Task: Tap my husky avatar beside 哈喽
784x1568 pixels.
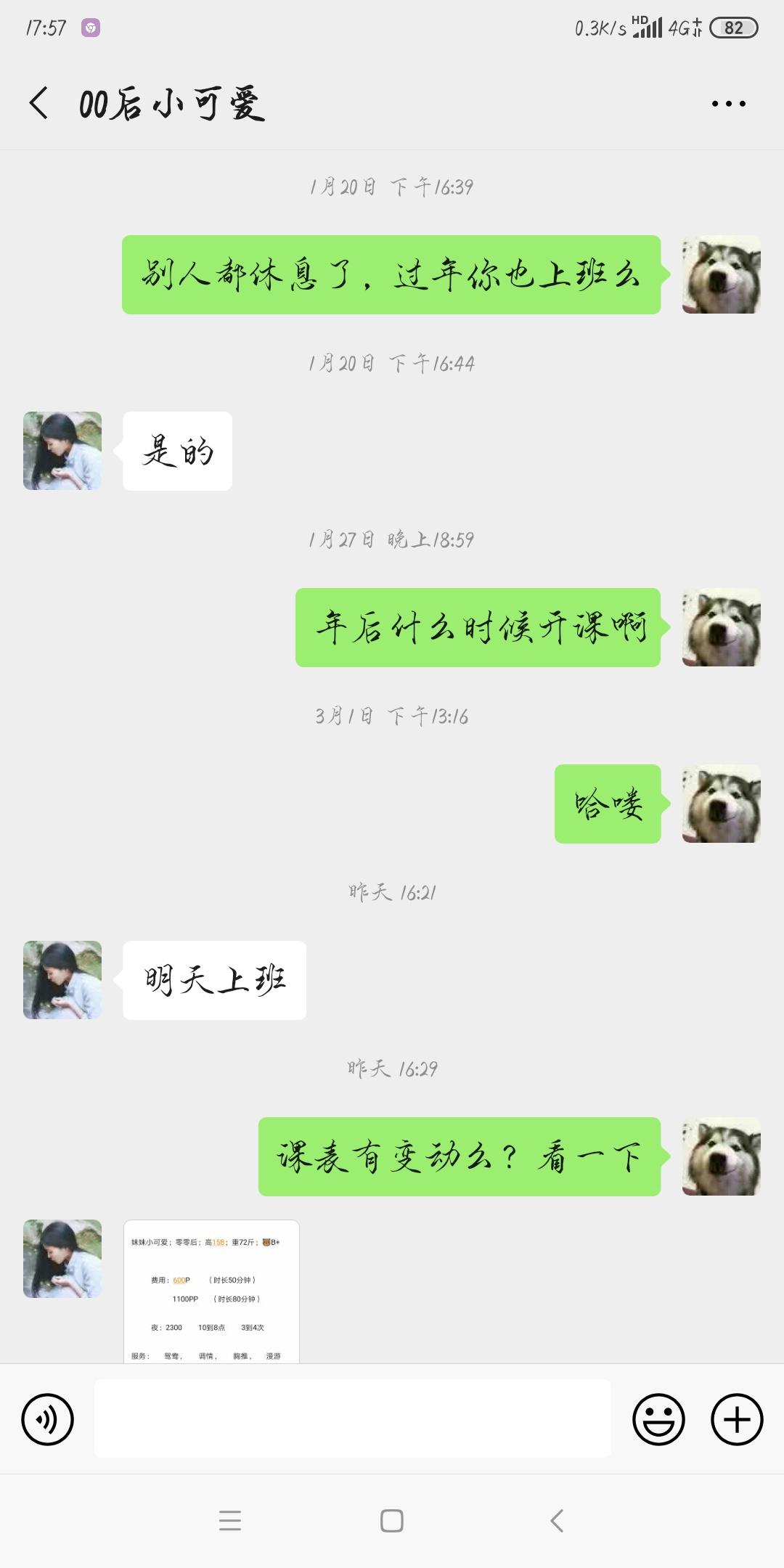Action: coord(721,804)
